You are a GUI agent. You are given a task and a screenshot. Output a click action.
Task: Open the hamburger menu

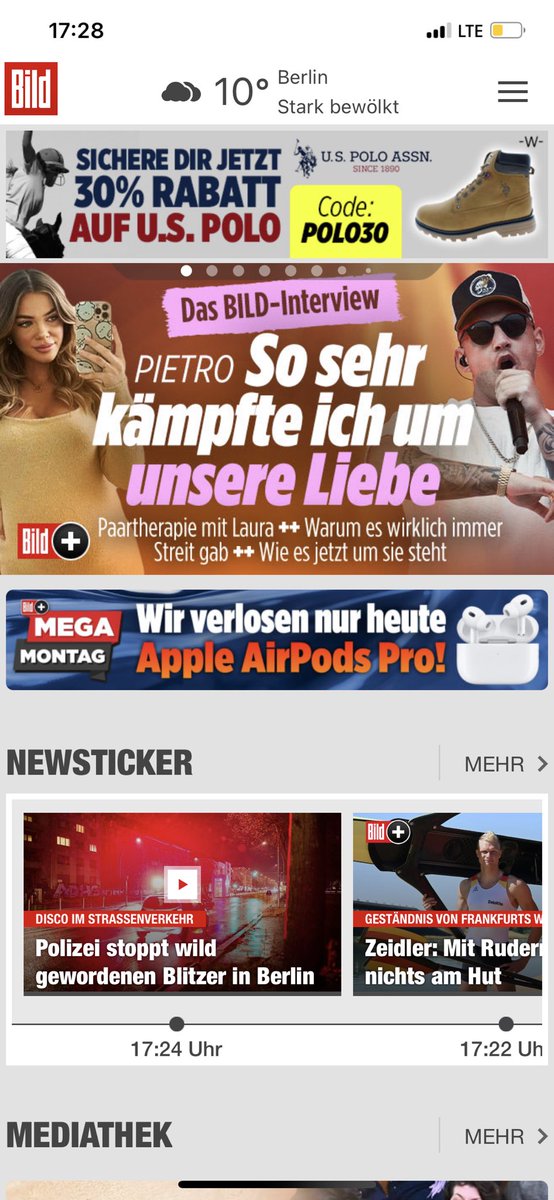pos(513,91)
